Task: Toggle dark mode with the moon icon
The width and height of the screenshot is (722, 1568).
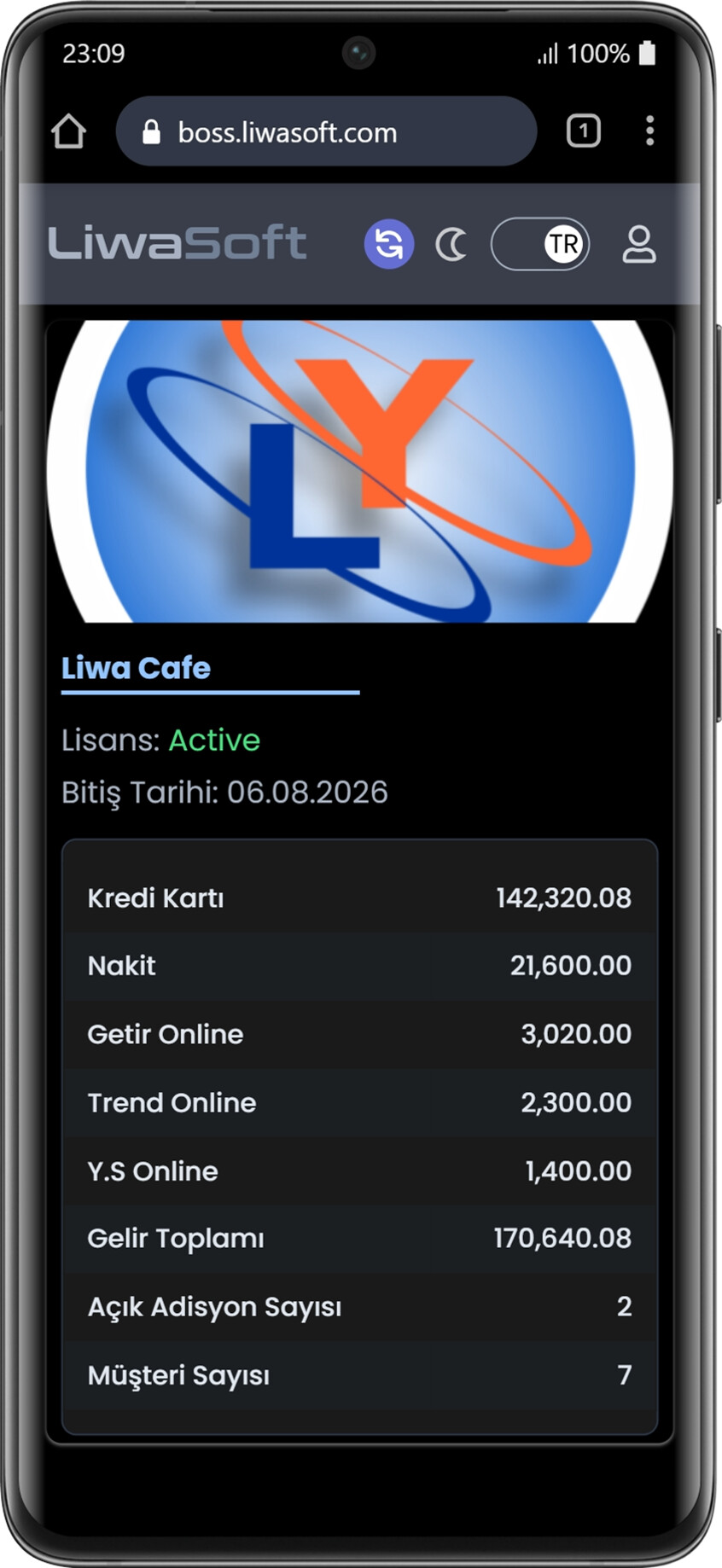Action: pos(451,245)
